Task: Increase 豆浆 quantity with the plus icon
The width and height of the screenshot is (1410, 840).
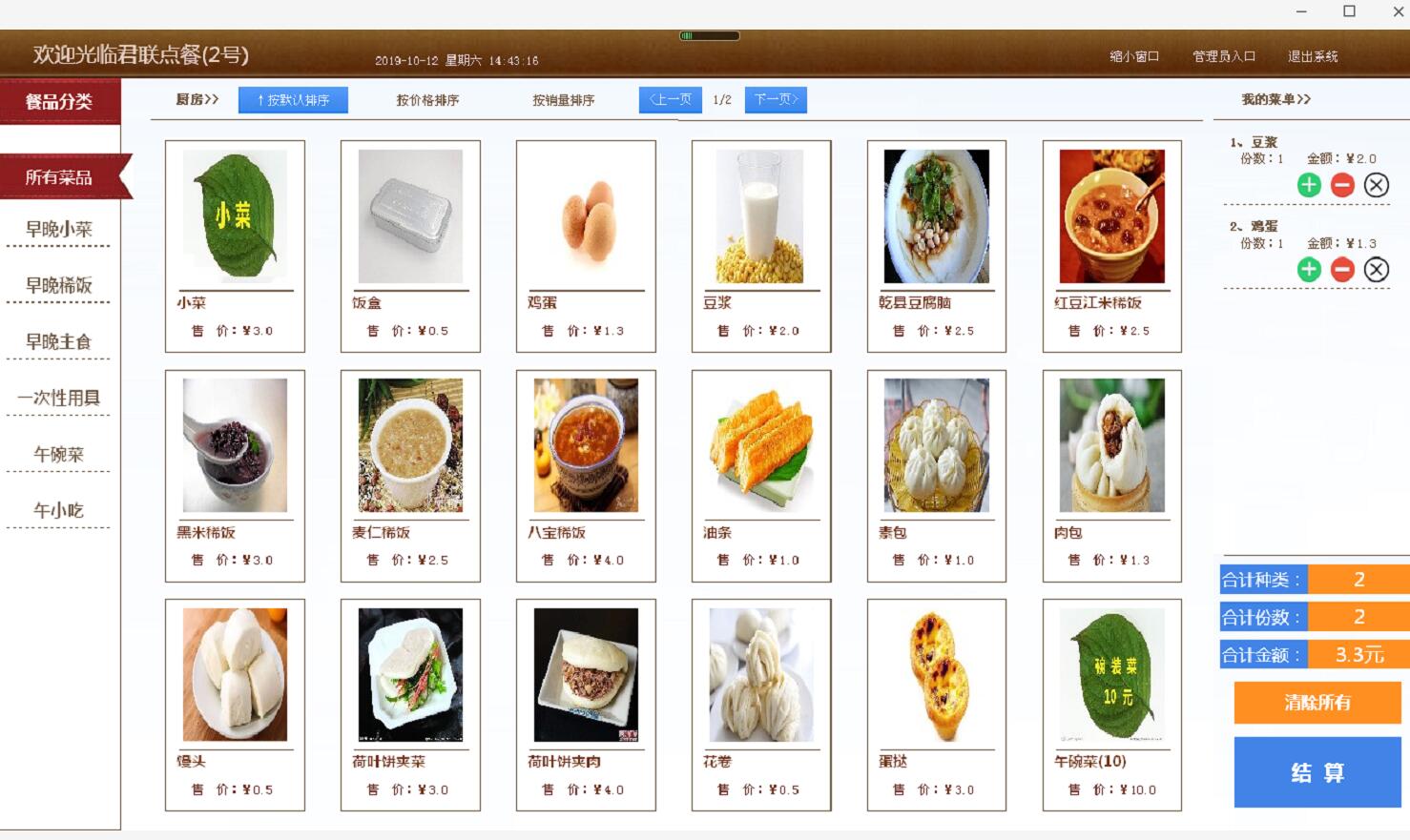Action: point(1309,185)
